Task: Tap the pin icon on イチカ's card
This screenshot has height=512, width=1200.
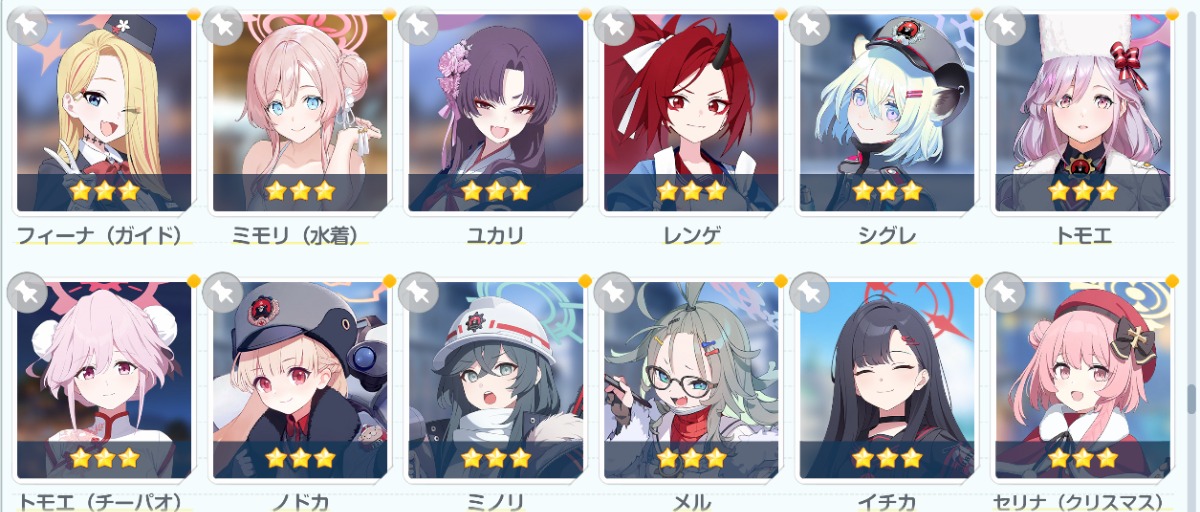Action: tap(810, 292)
